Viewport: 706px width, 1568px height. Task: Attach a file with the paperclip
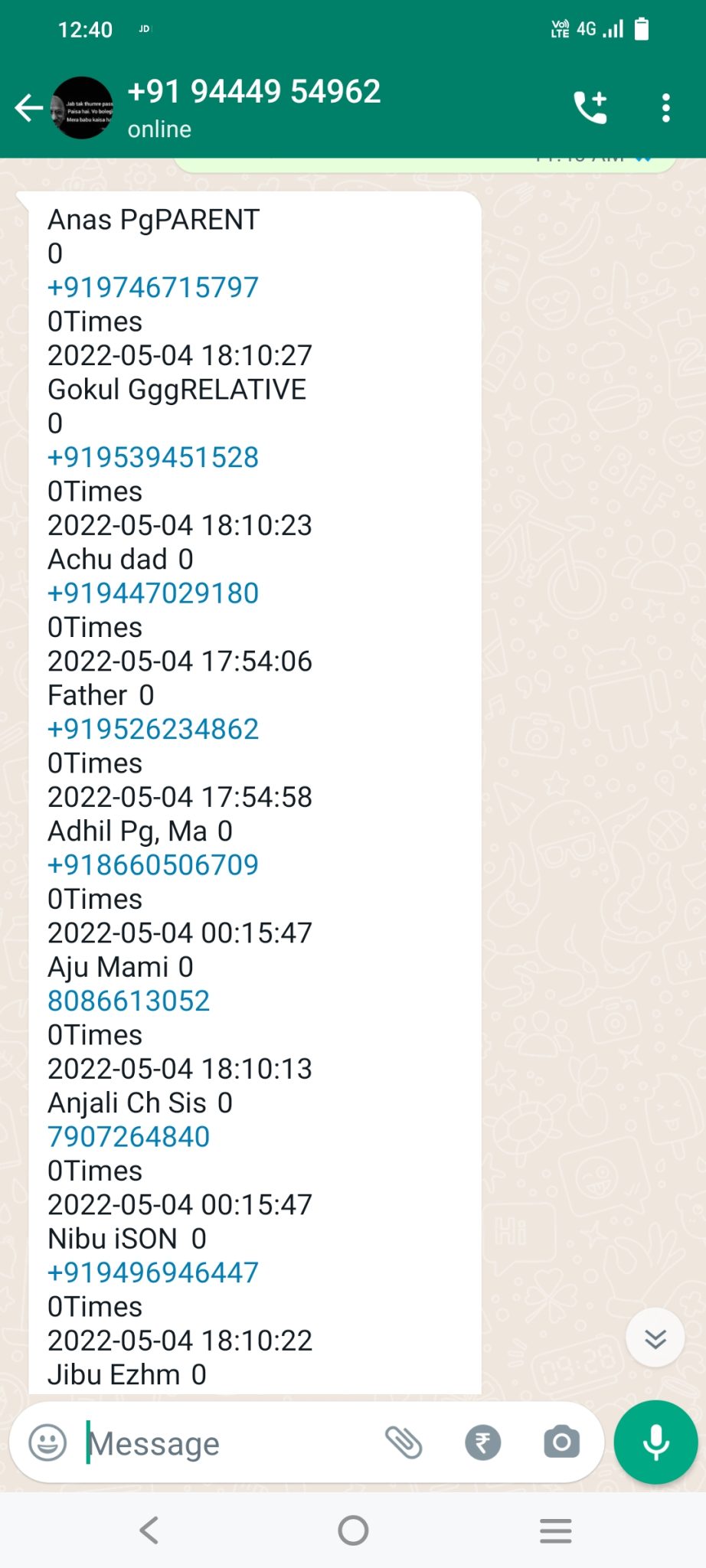point(404,1443)
